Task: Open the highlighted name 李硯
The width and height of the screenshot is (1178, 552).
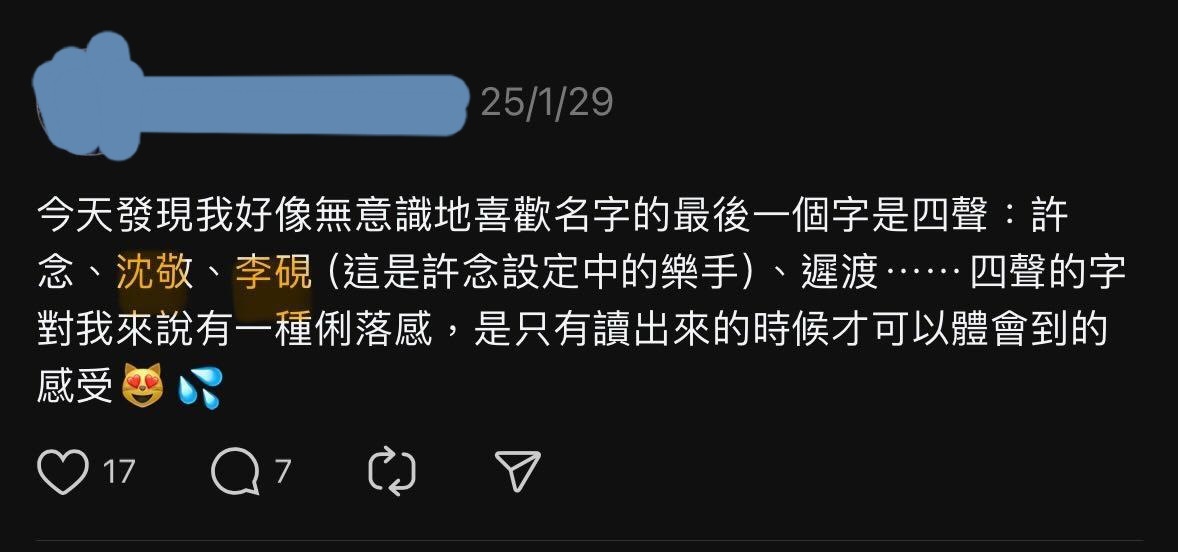Action: click(x=273, y=271)
